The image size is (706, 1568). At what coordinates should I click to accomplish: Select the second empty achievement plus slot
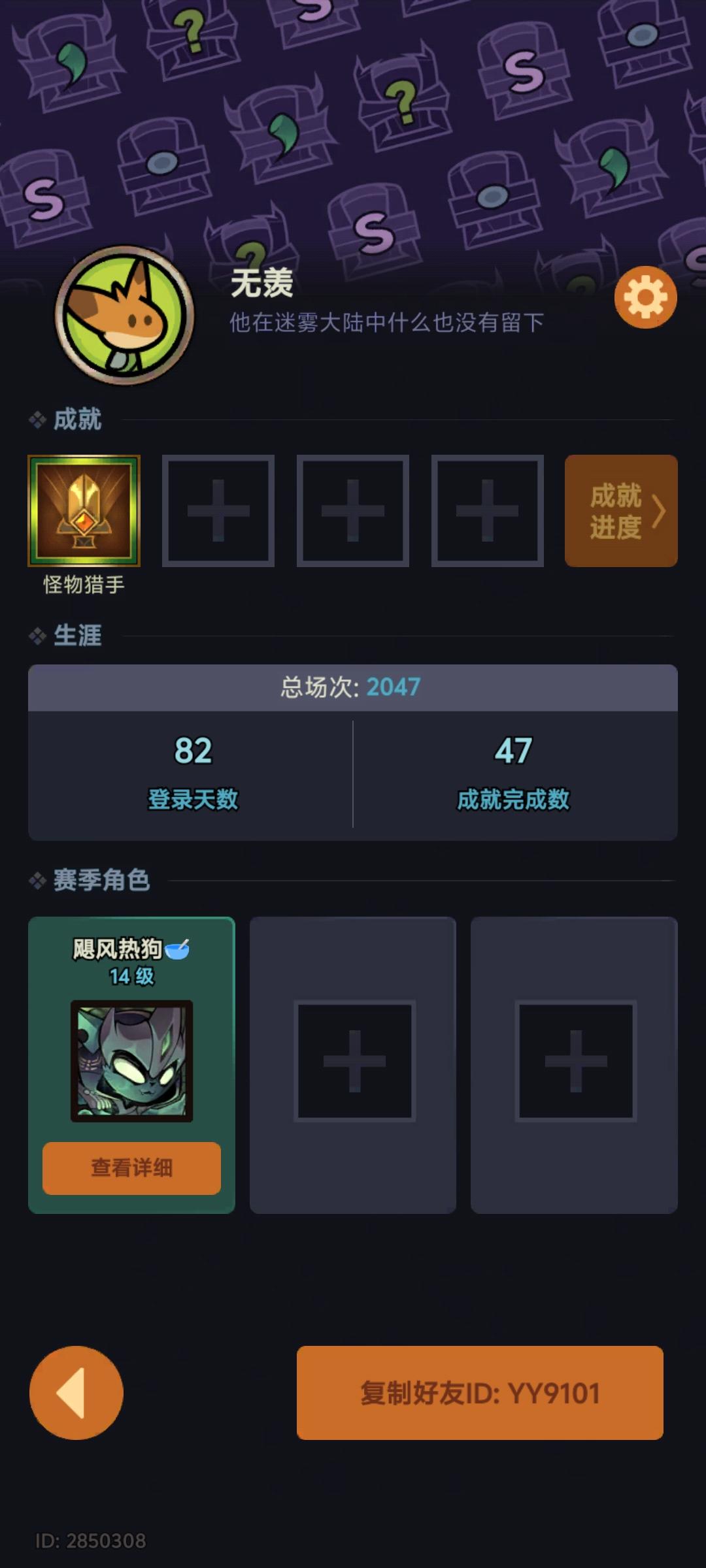click(x=353, y=512)
